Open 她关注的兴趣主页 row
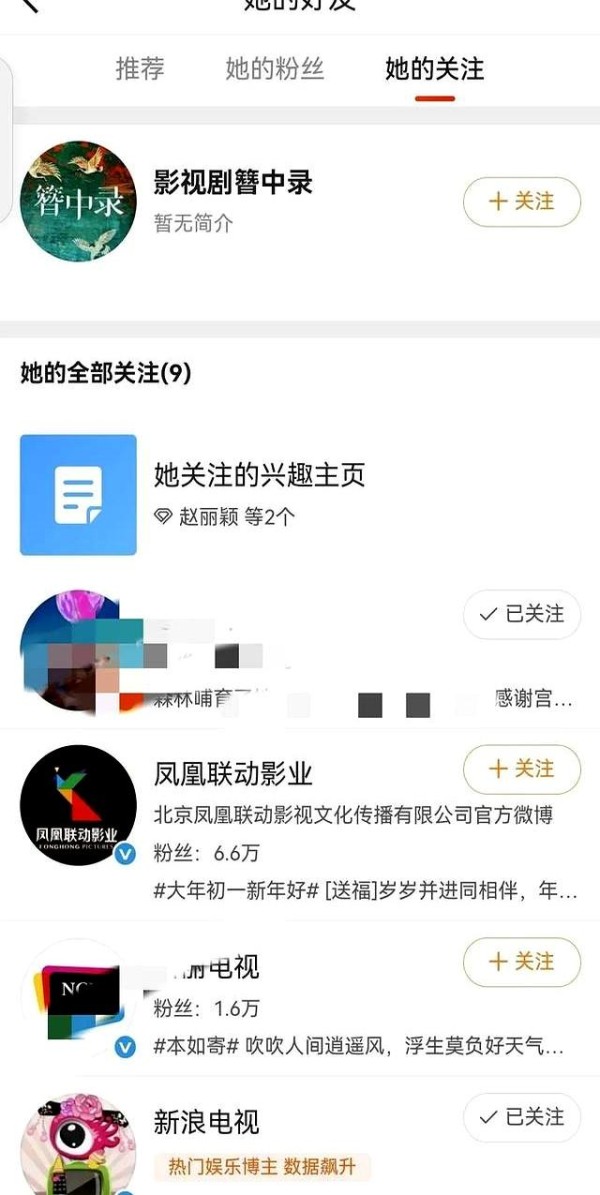600x1195 pixels. pyautogui.click(x=300, y=495)
